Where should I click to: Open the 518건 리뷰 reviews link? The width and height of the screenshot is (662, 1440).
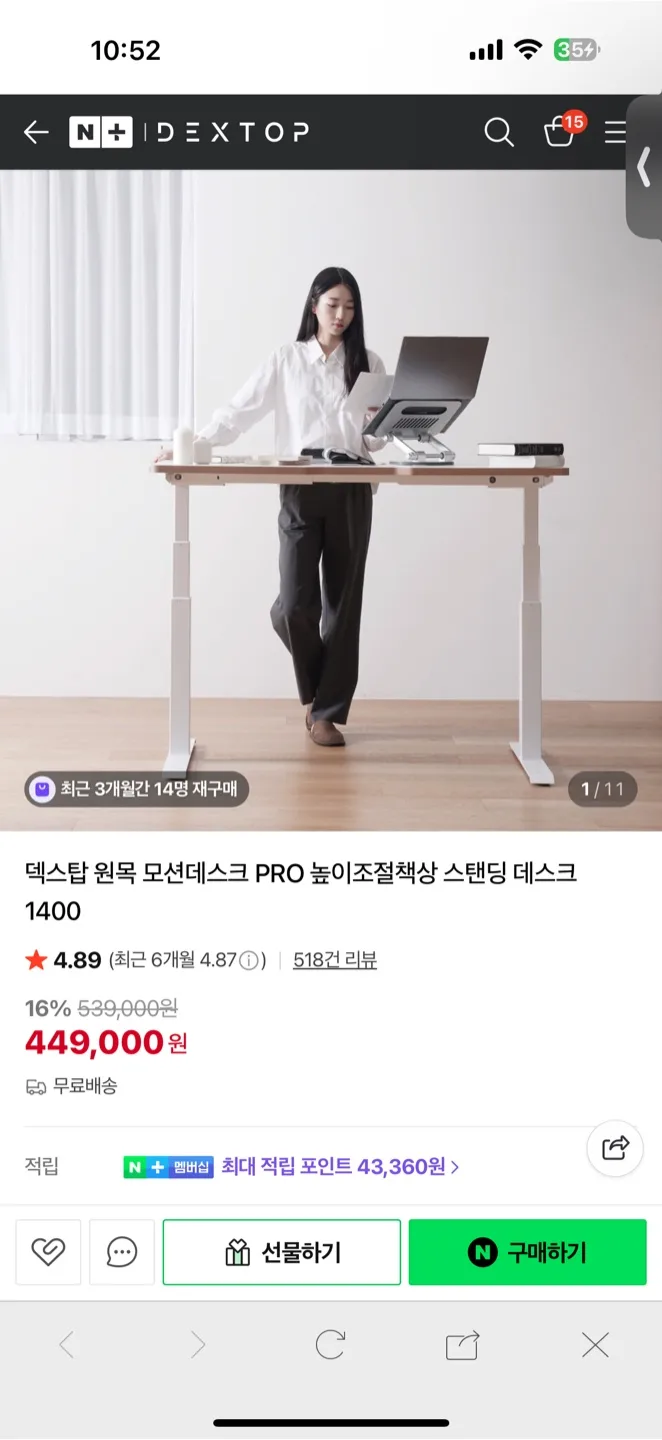334,960
